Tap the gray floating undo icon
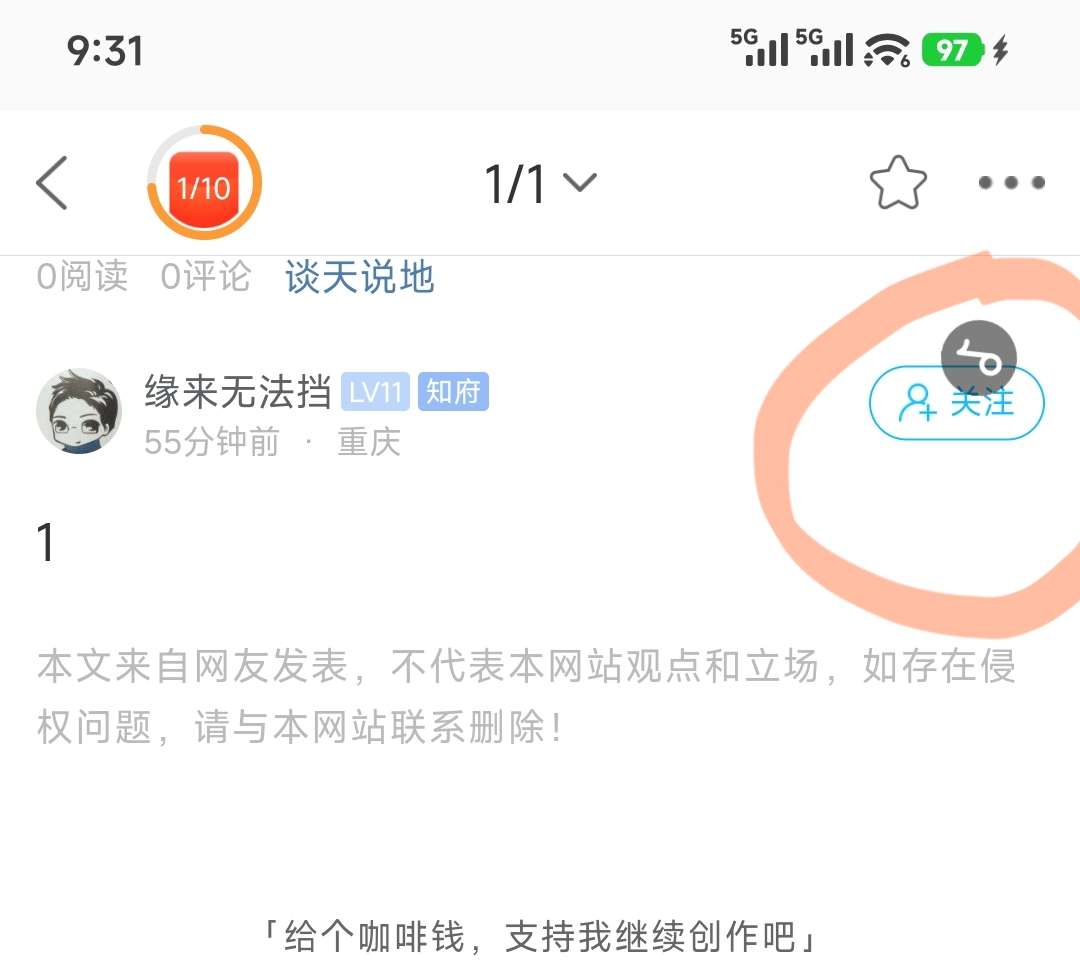 coord(979,356)
